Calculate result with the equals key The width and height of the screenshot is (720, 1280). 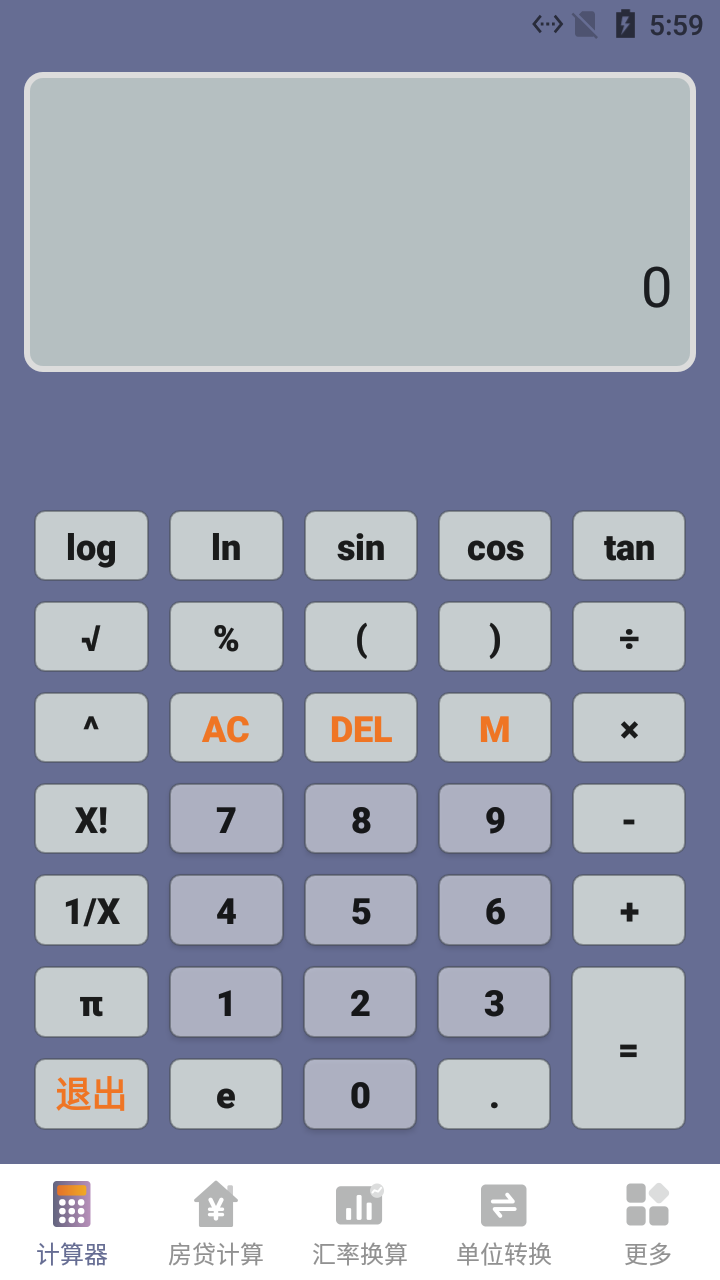pos(629,1048)
